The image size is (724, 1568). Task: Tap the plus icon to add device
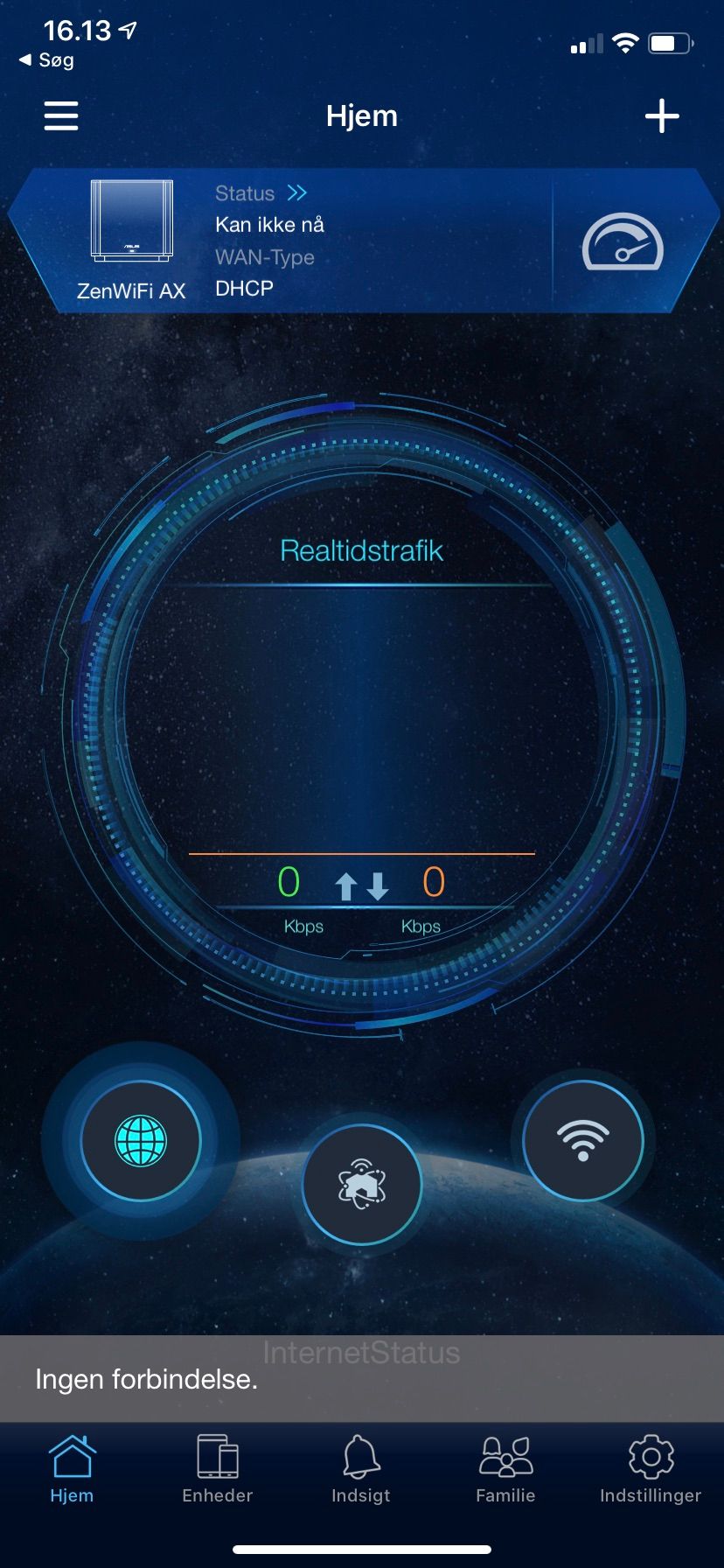(662, 115)
